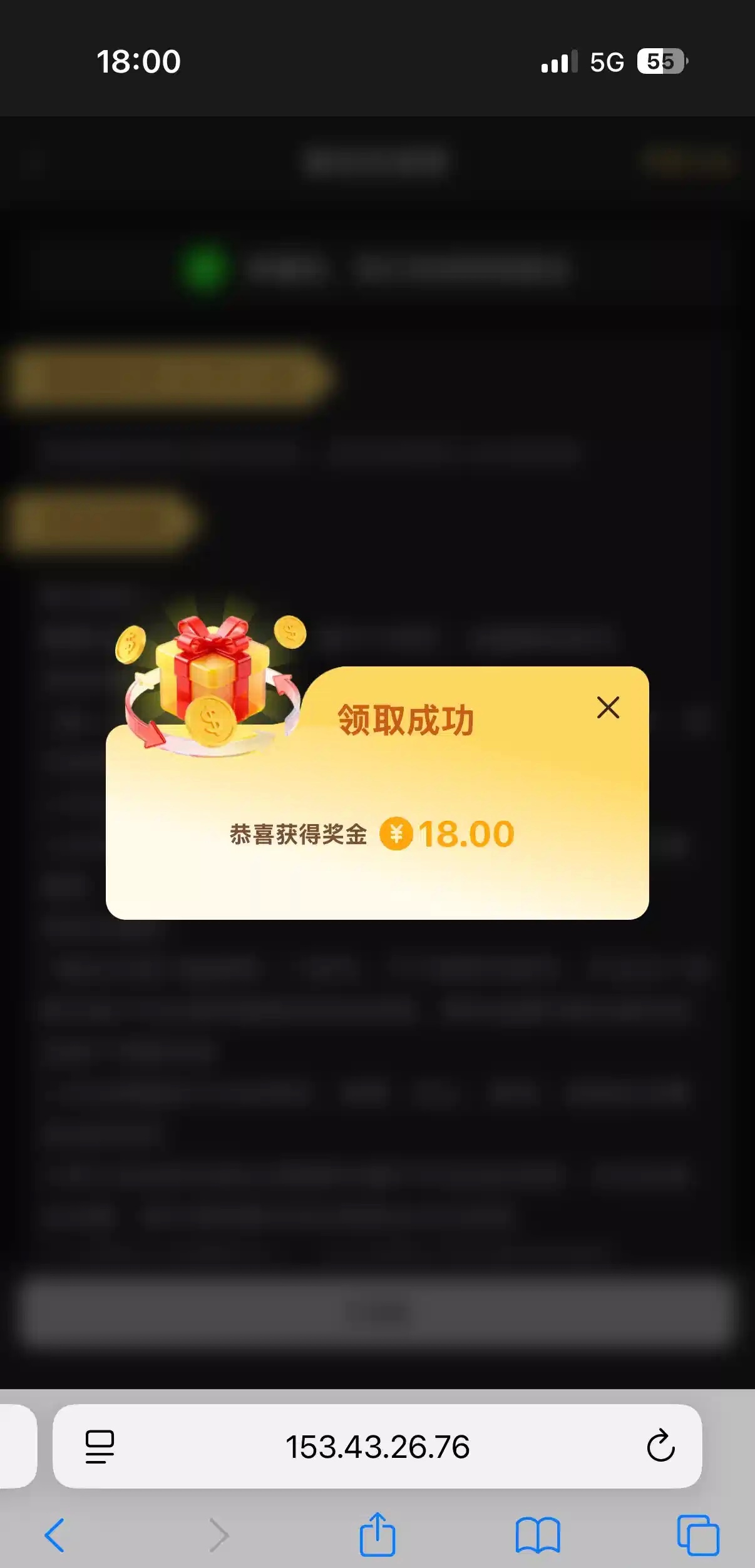Open Safari bookmarks

point(537,1535)
